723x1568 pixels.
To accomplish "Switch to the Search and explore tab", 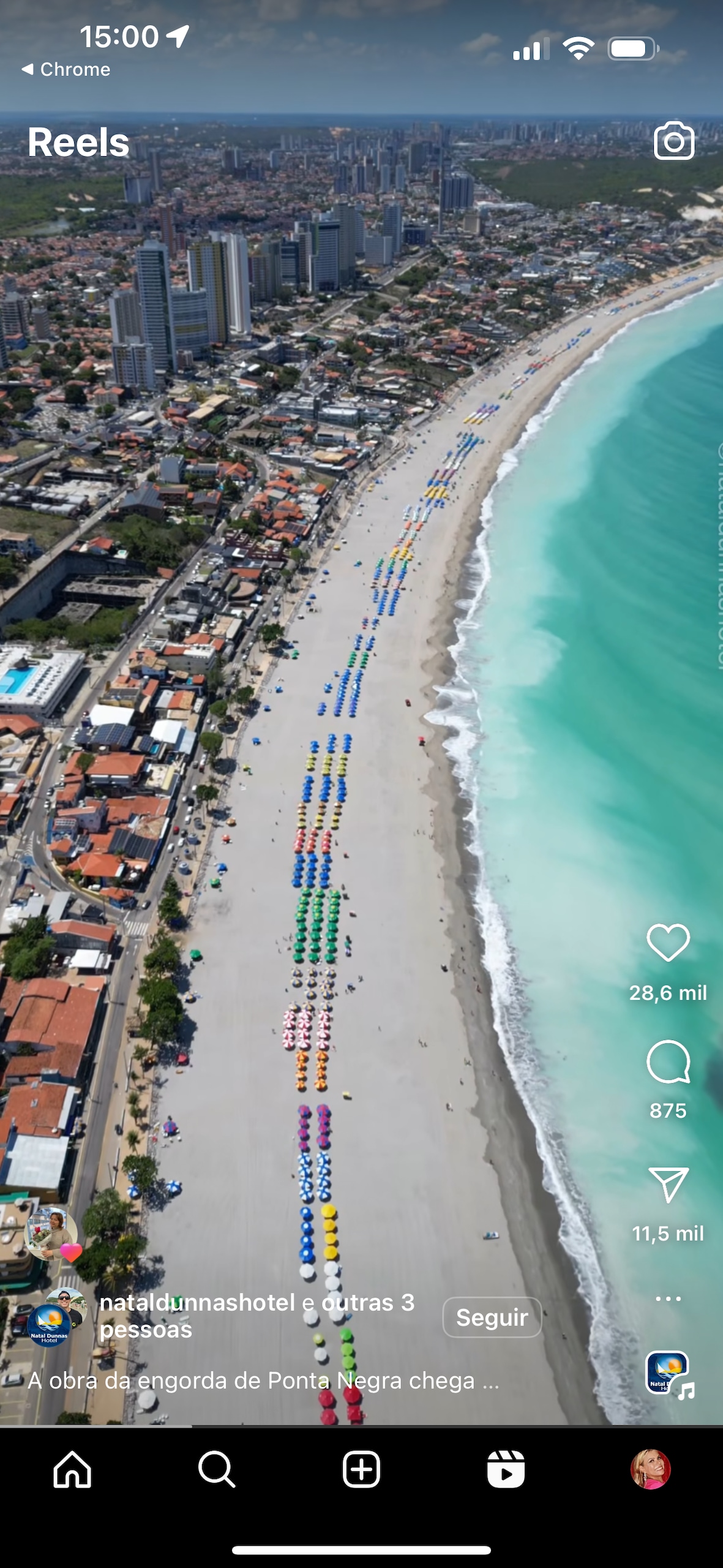I will pyautogui.click(x=217, y=1469).
